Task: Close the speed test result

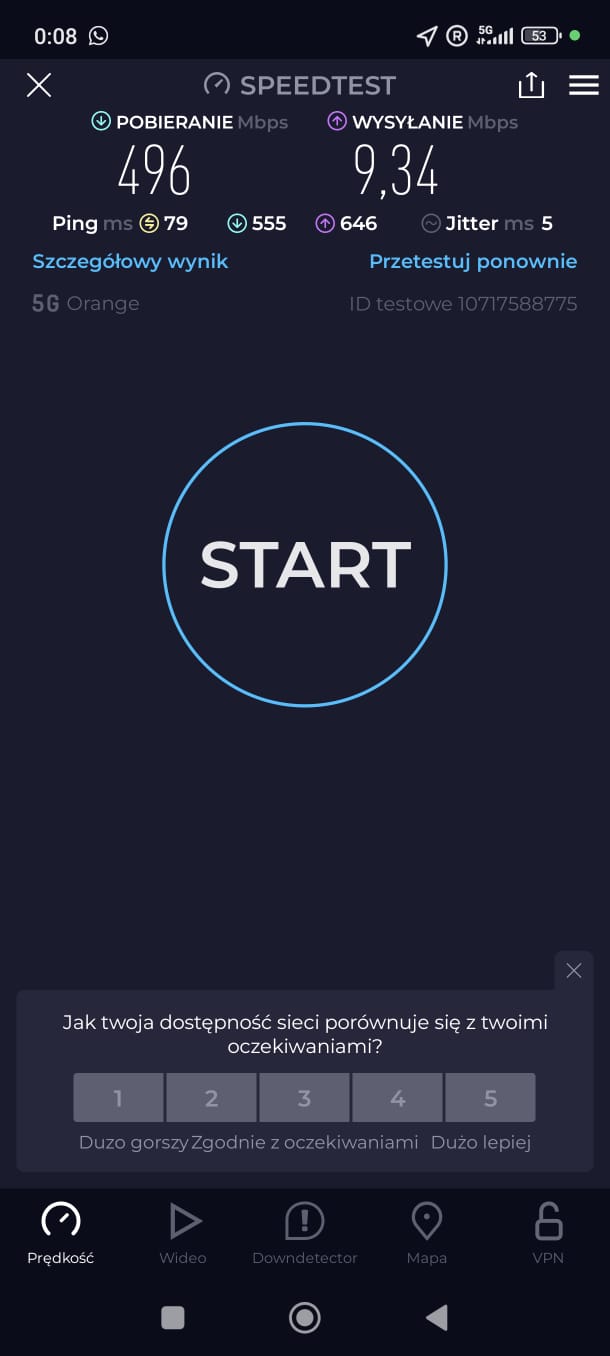Action: click(39, 85)
